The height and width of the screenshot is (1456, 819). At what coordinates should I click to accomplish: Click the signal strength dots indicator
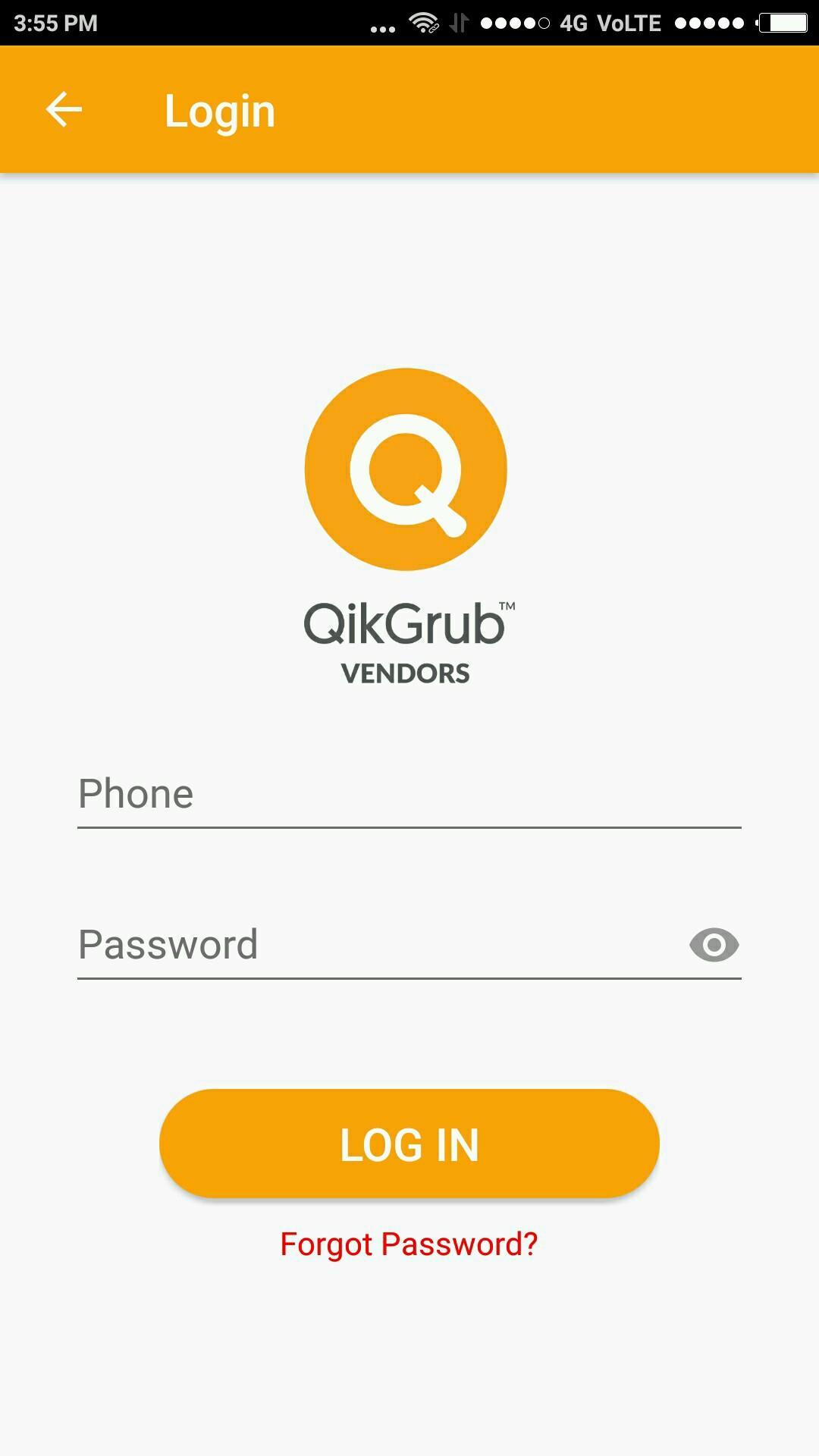tap(514, 22)
